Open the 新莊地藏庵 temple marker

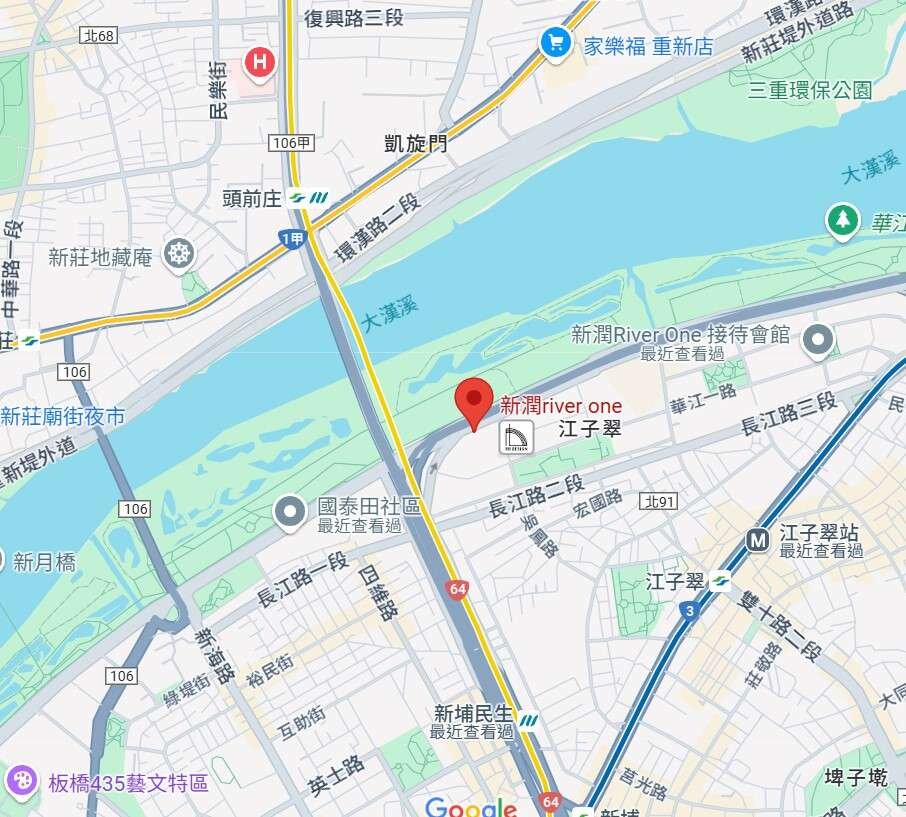click(x=179, y=254)
